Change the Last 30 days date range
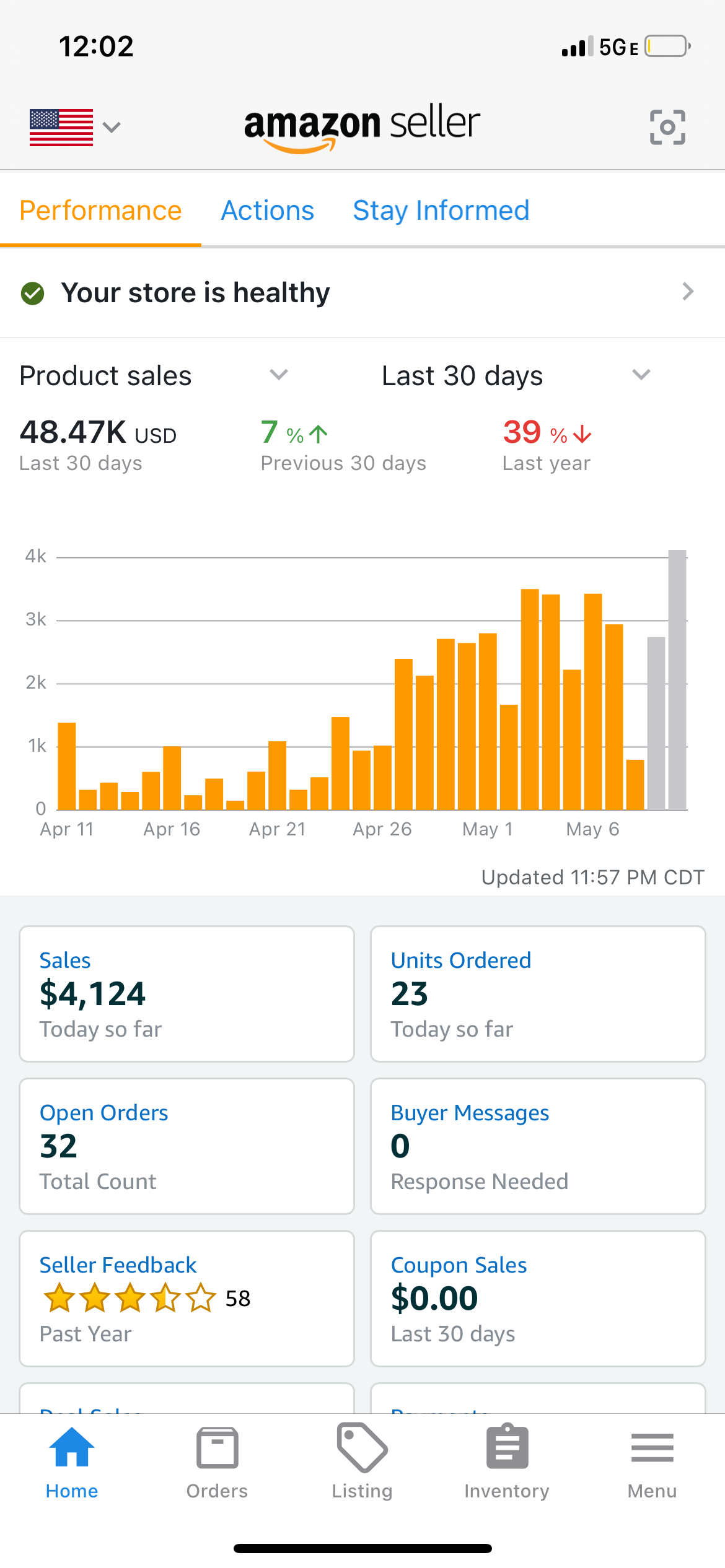This screenshot has width=725, height=1568. pyautogui.click(x=516, y=375)
